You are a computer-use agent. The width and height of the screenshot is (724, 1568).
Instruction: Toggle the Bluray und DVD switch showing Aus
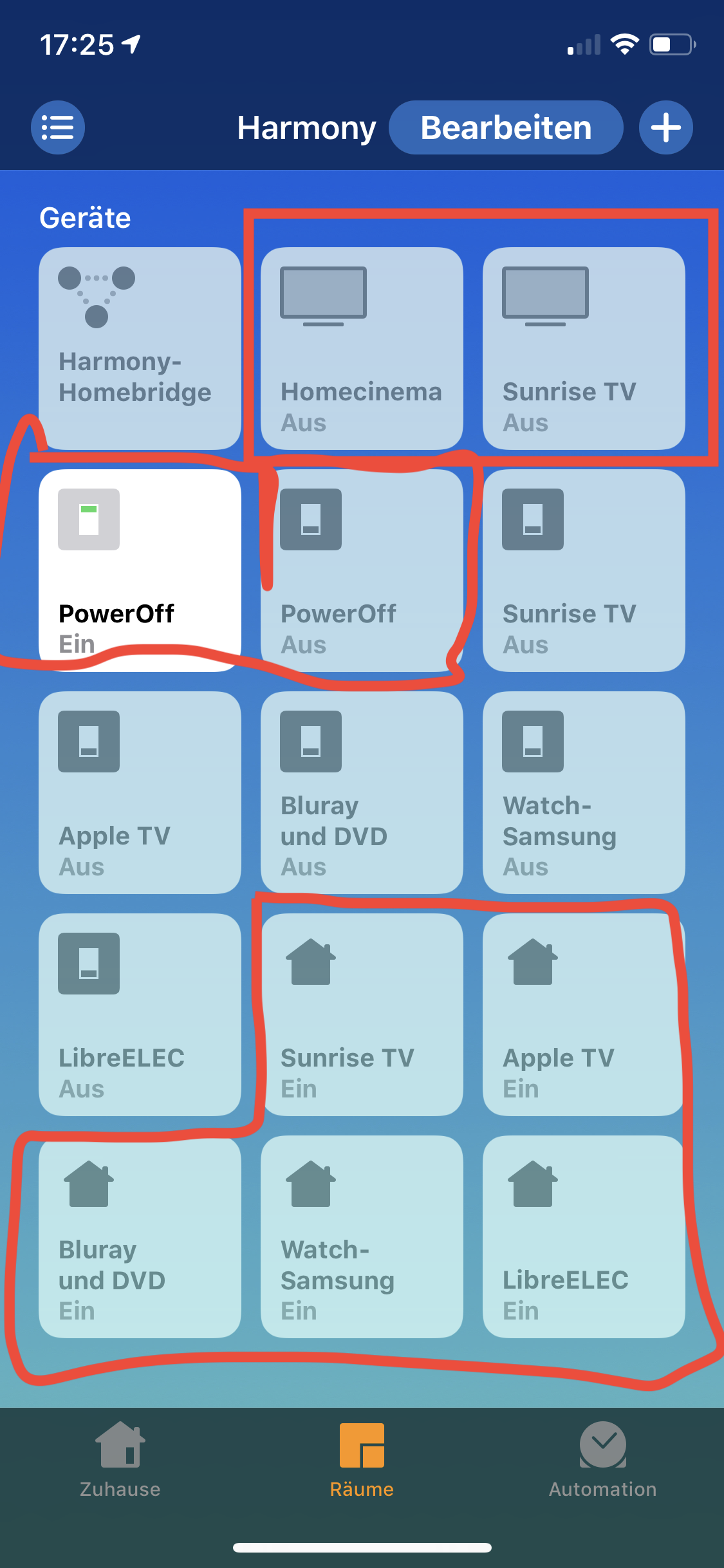(x=362, y=792)
